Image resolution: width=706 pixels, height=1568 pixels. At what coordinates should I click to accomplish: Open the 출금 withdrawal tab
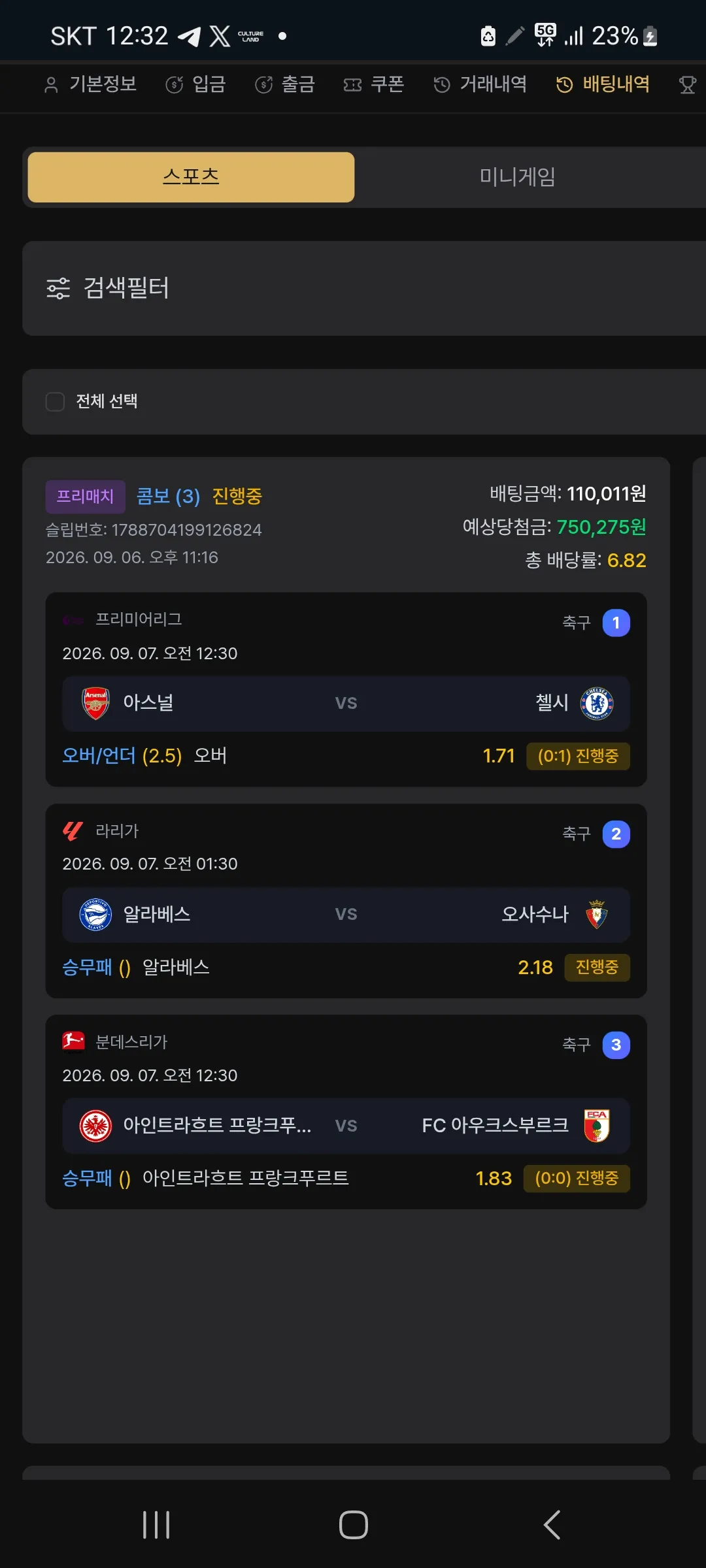tap(285, 84)
